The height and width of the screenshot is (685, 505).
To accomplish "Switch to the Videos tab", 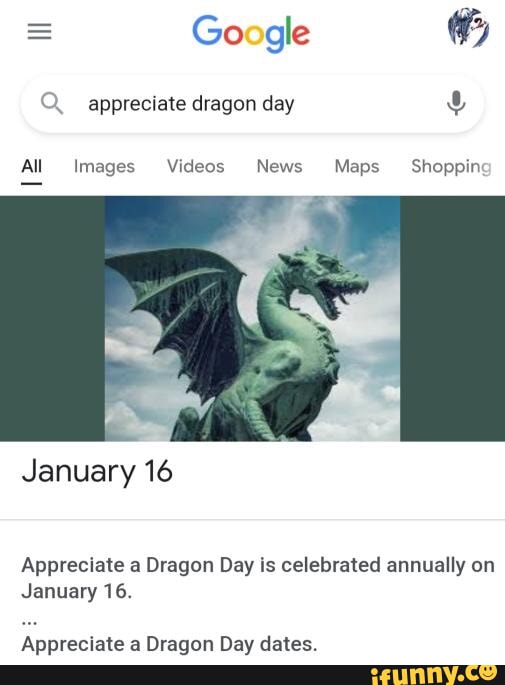I will (196, 166).
